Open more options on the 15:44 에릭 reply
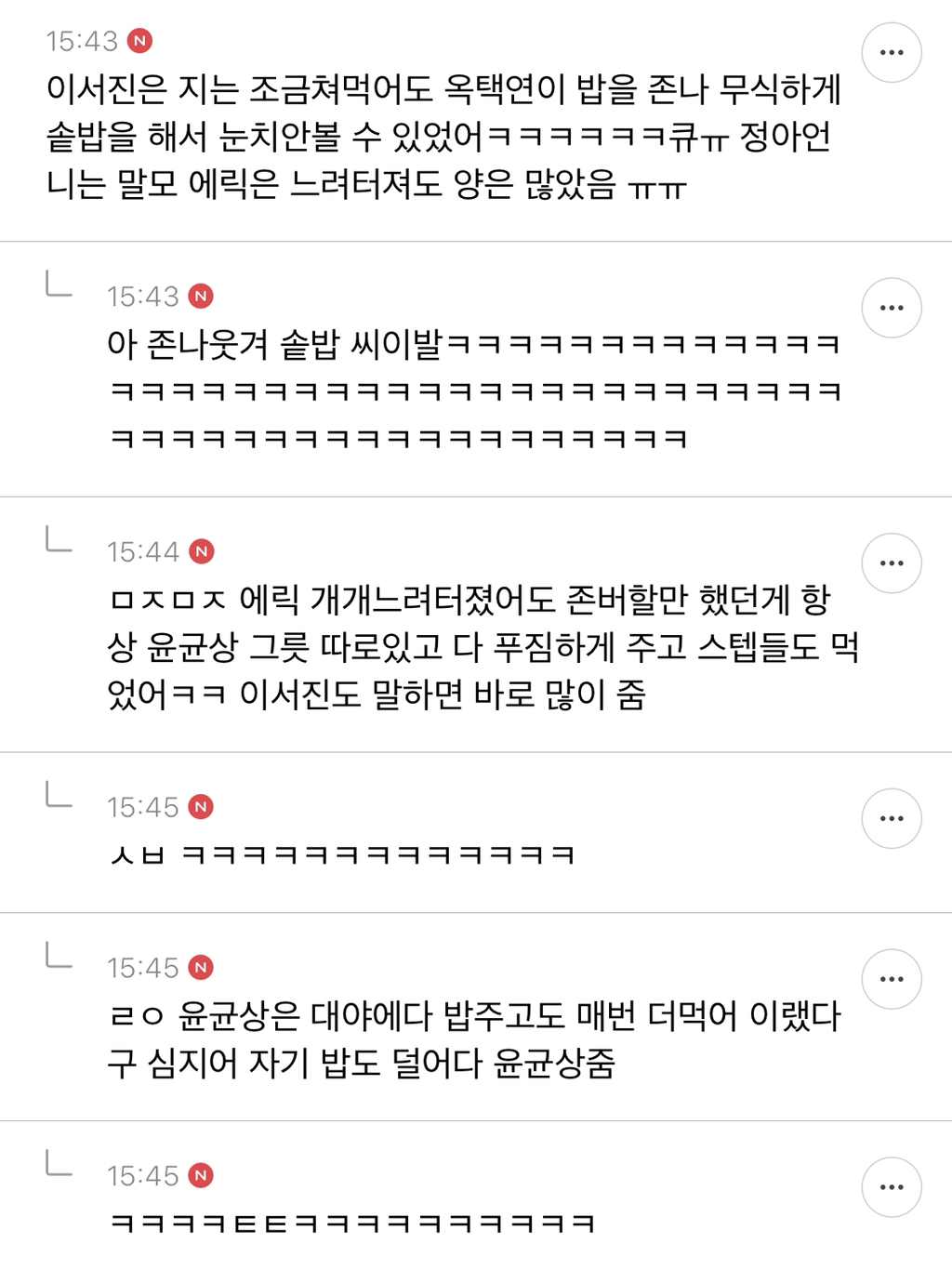 891,563
